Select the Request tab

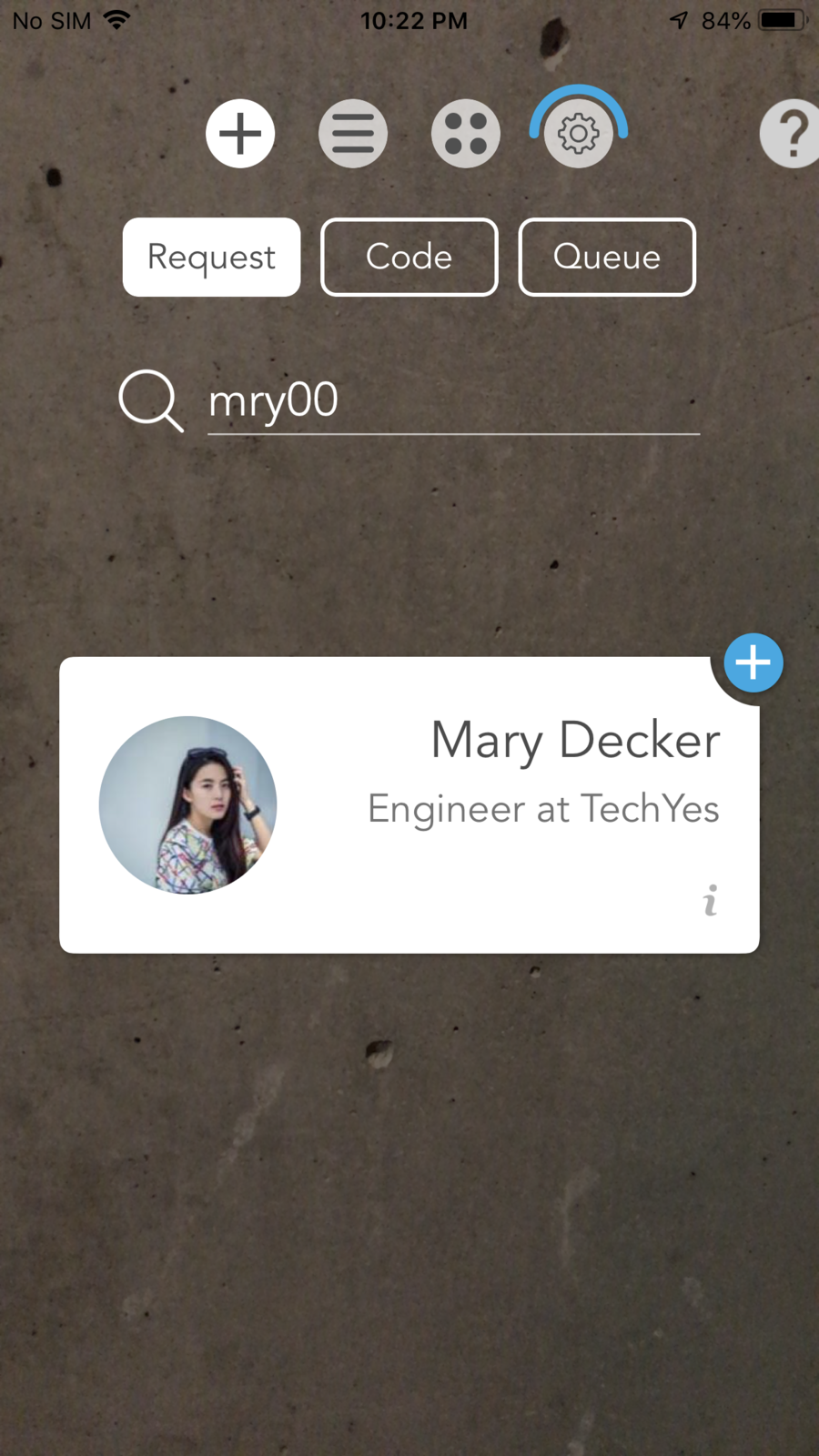pyautogui.click(x=211, y=257)
